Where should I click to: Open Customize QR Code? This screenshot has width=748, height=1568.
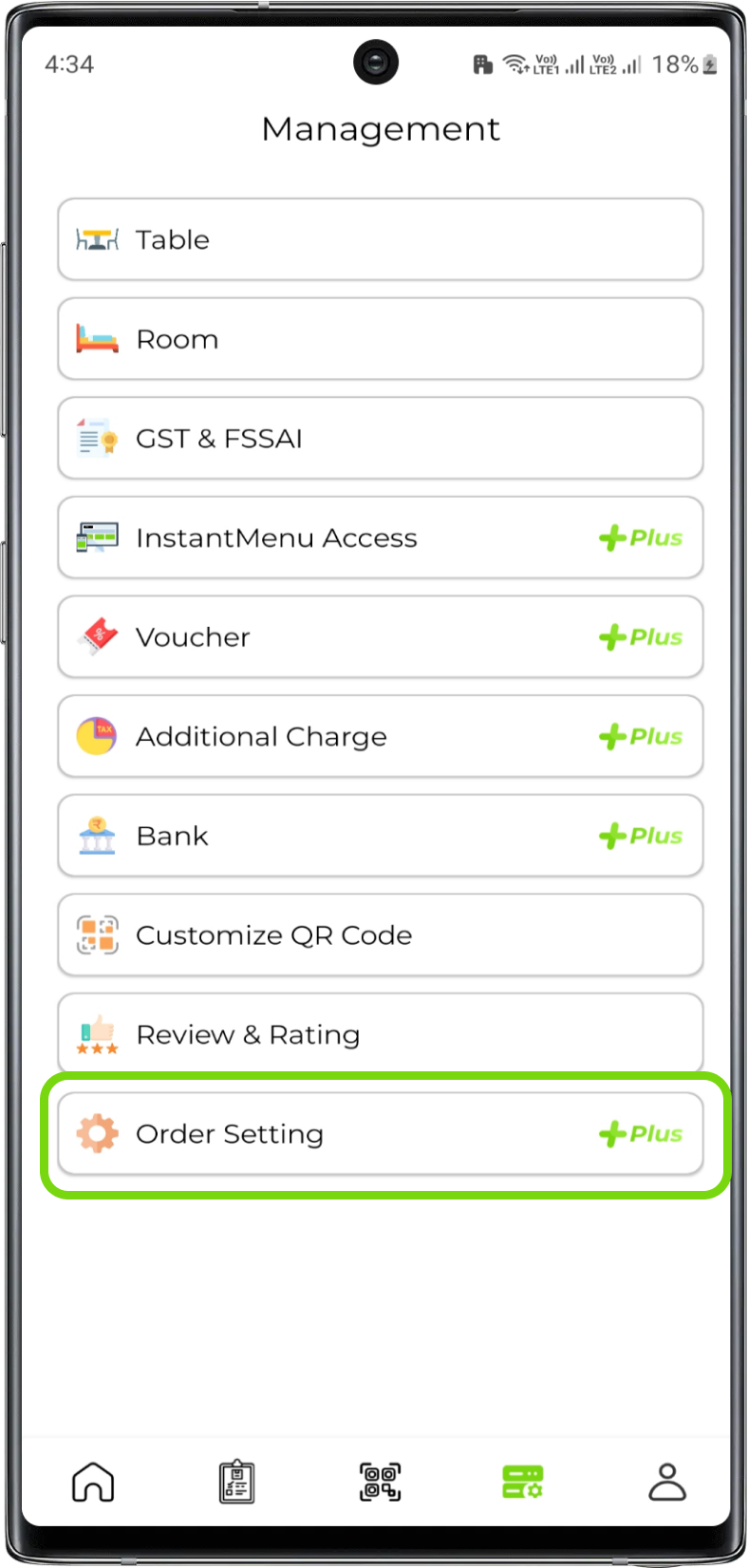tap(380, 935)
